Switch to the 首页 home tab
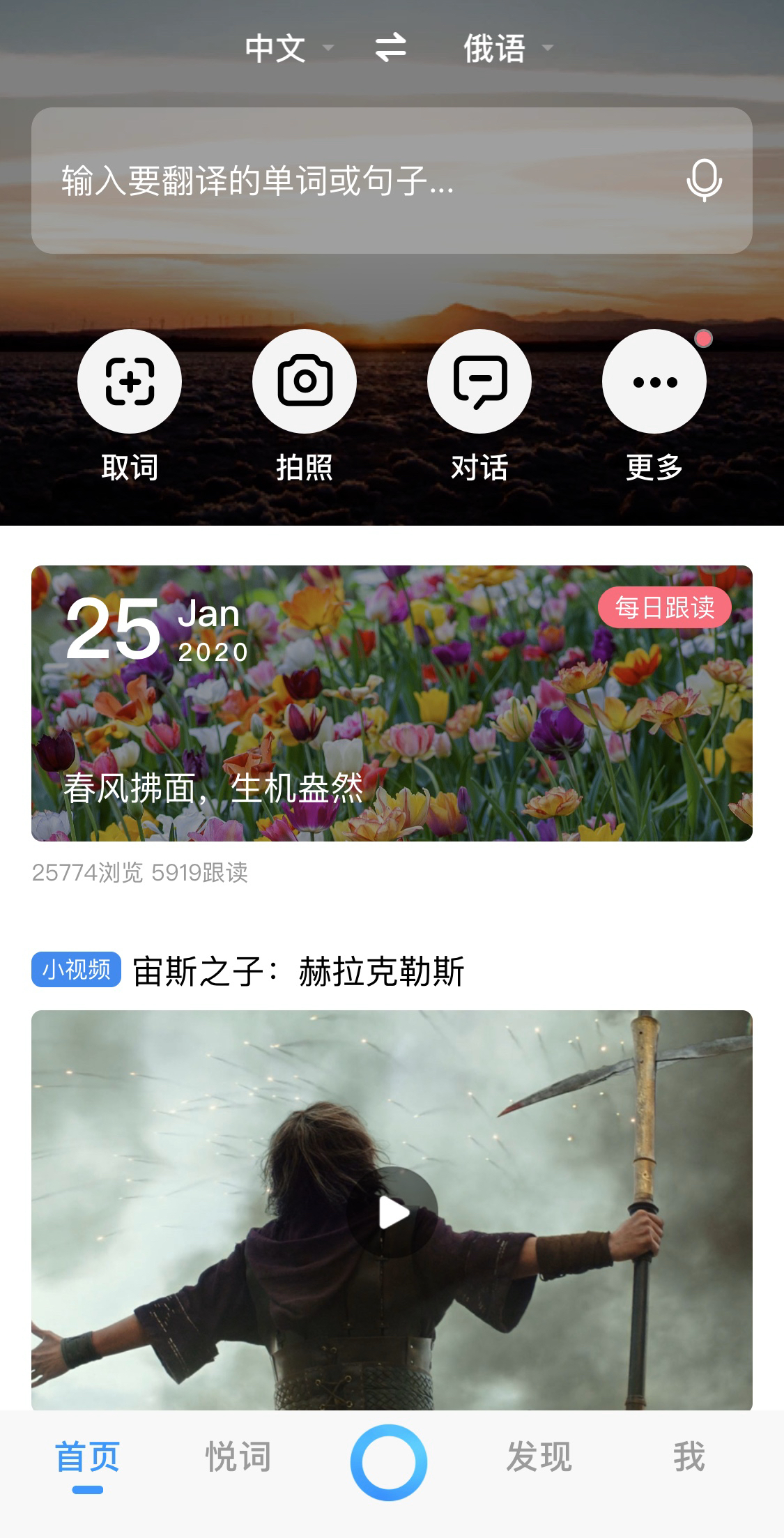 (88, 1459)
